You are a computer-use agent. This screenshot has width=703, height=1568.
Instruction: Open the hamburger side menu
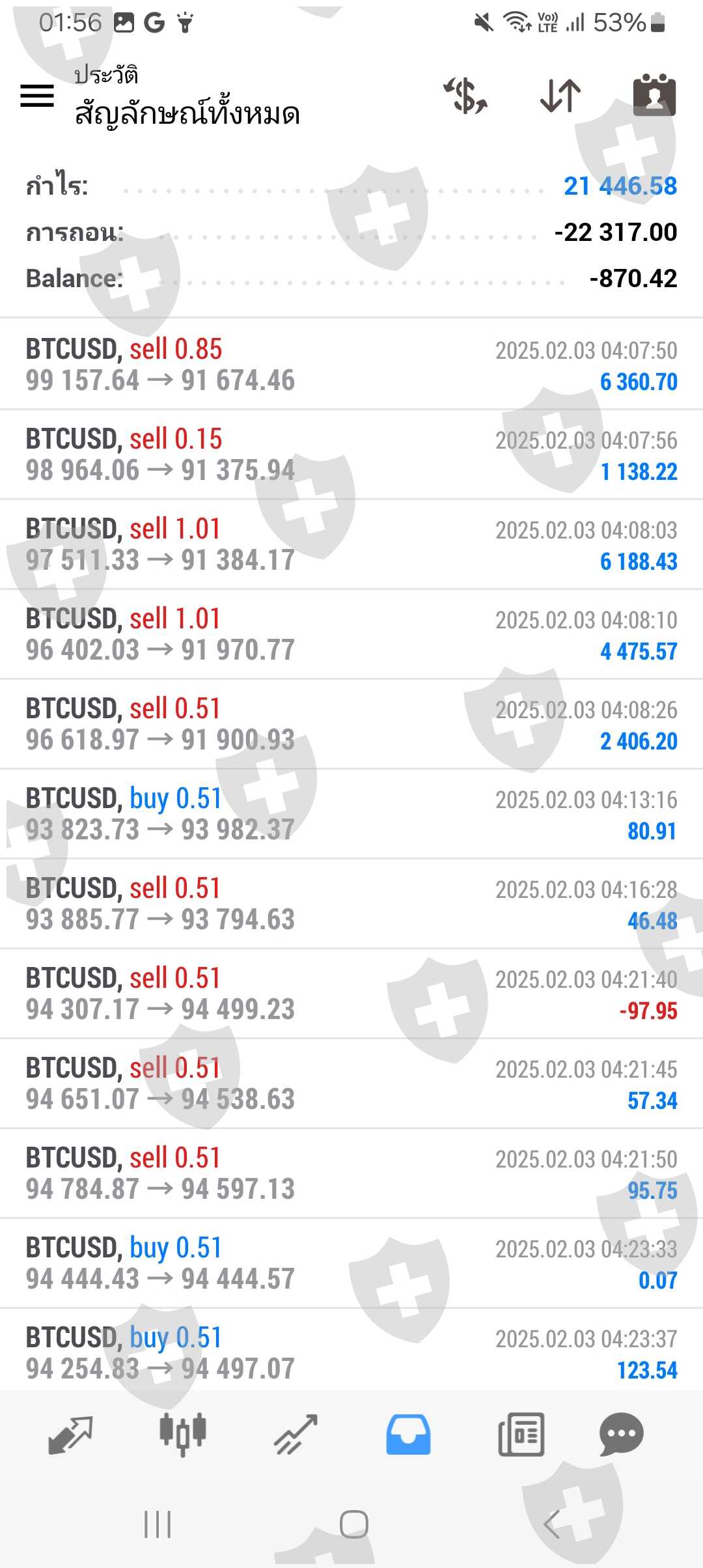[x=37, y=96]
